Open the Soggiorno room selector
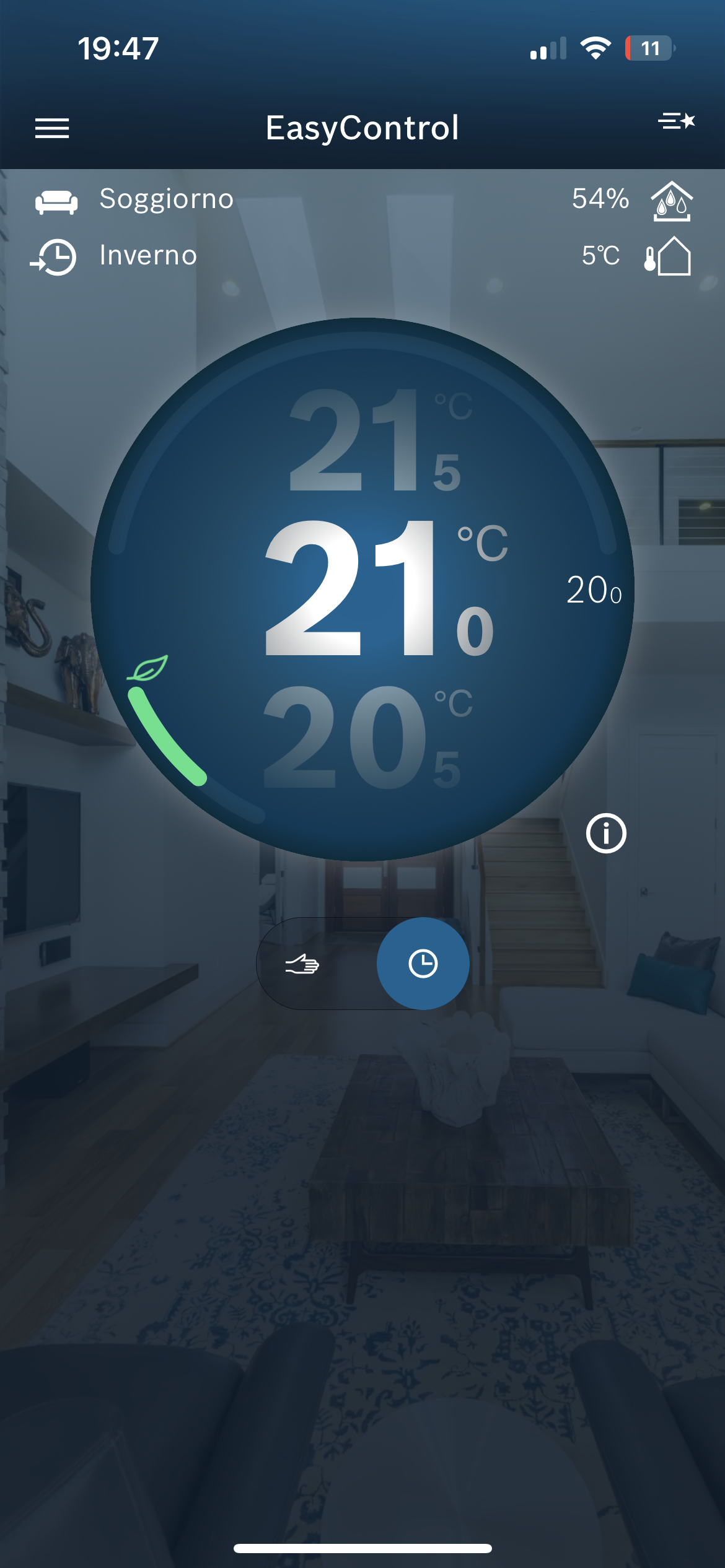 pos(165,199)
